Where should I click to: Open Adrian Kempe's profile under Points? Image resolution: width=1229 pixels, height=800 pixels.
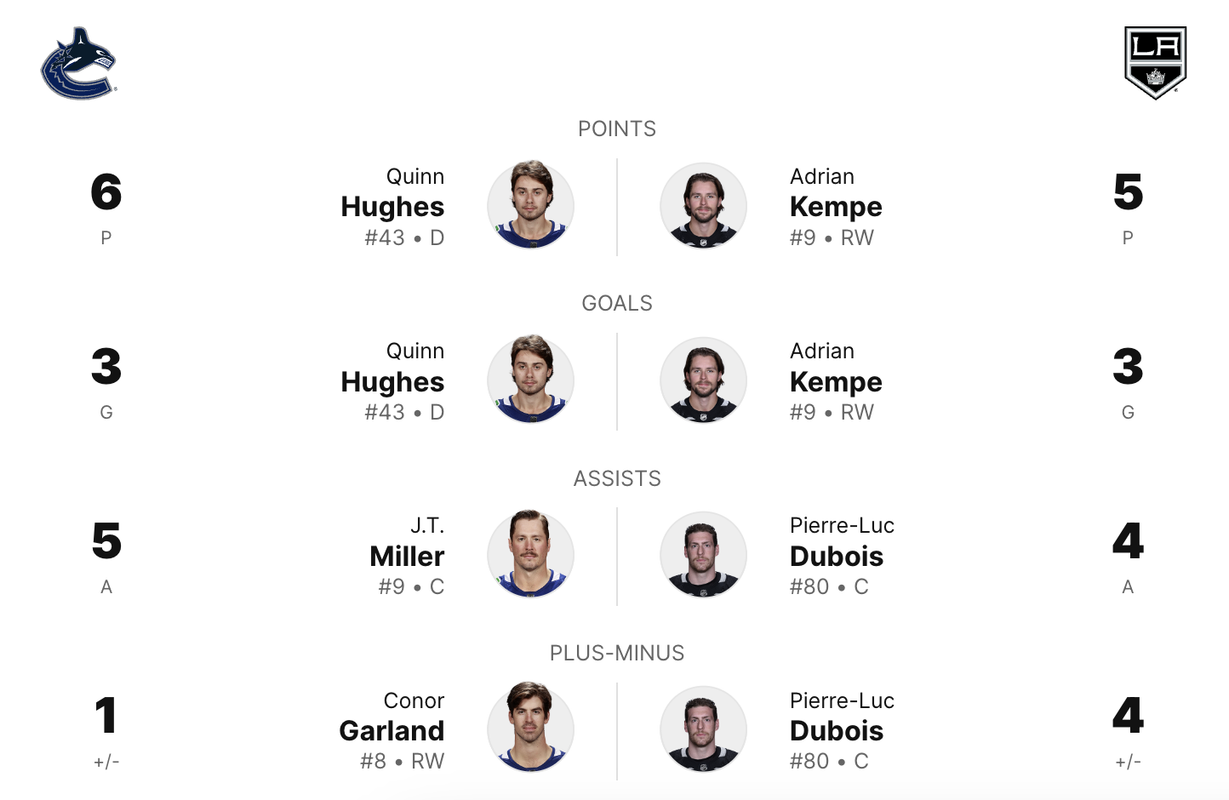[x=835, y=207]
